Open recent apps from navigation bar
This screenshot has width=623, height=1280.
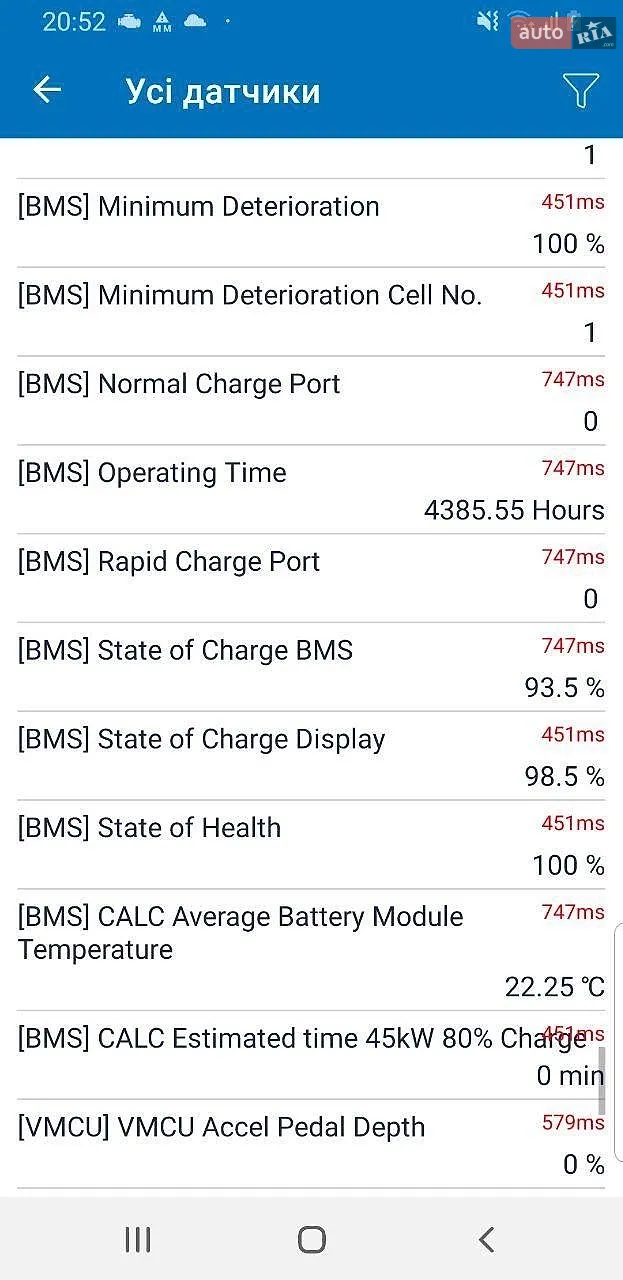click(x=138, y=1240)
